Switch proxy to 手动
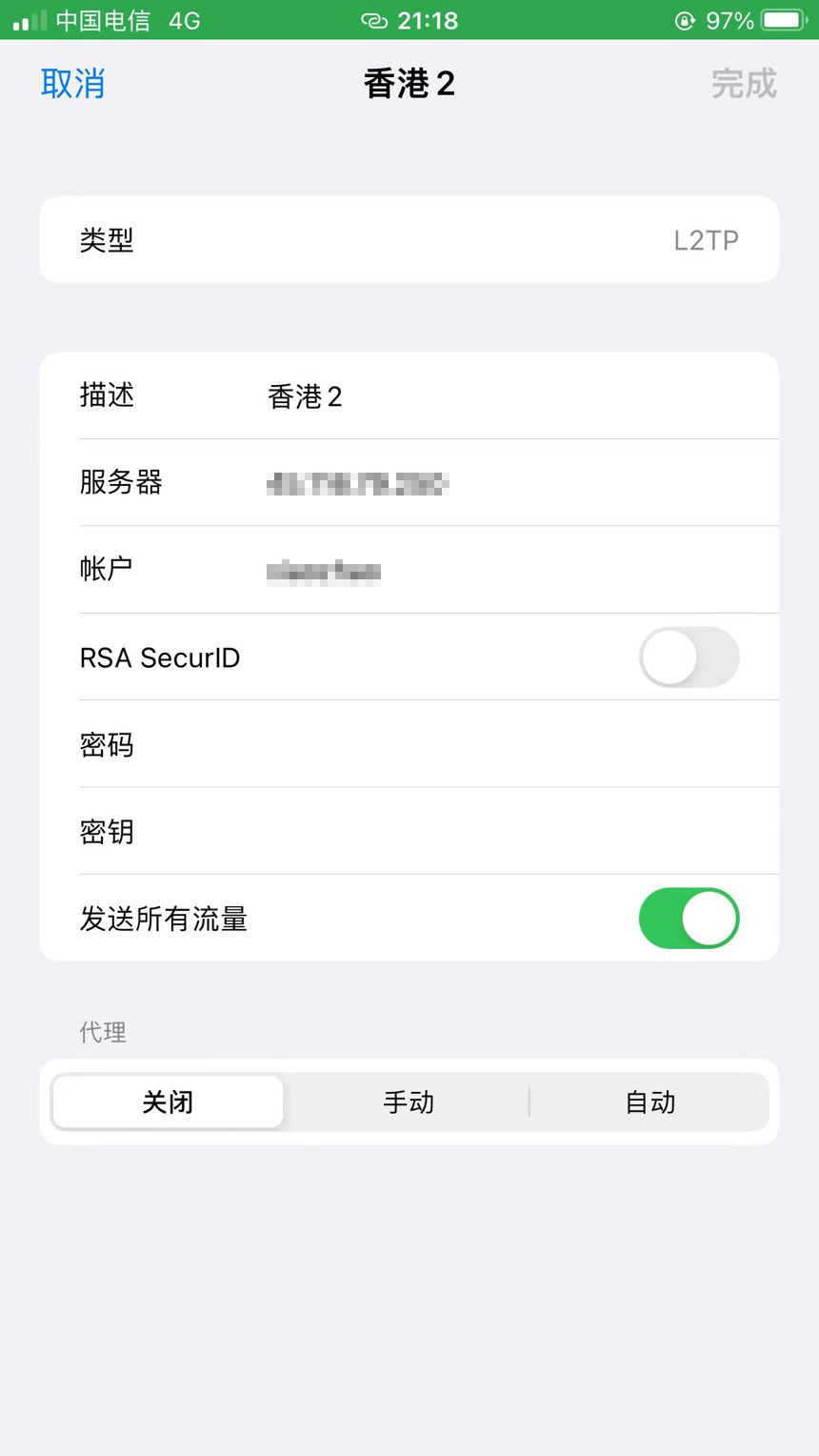 coord(409,1102)
